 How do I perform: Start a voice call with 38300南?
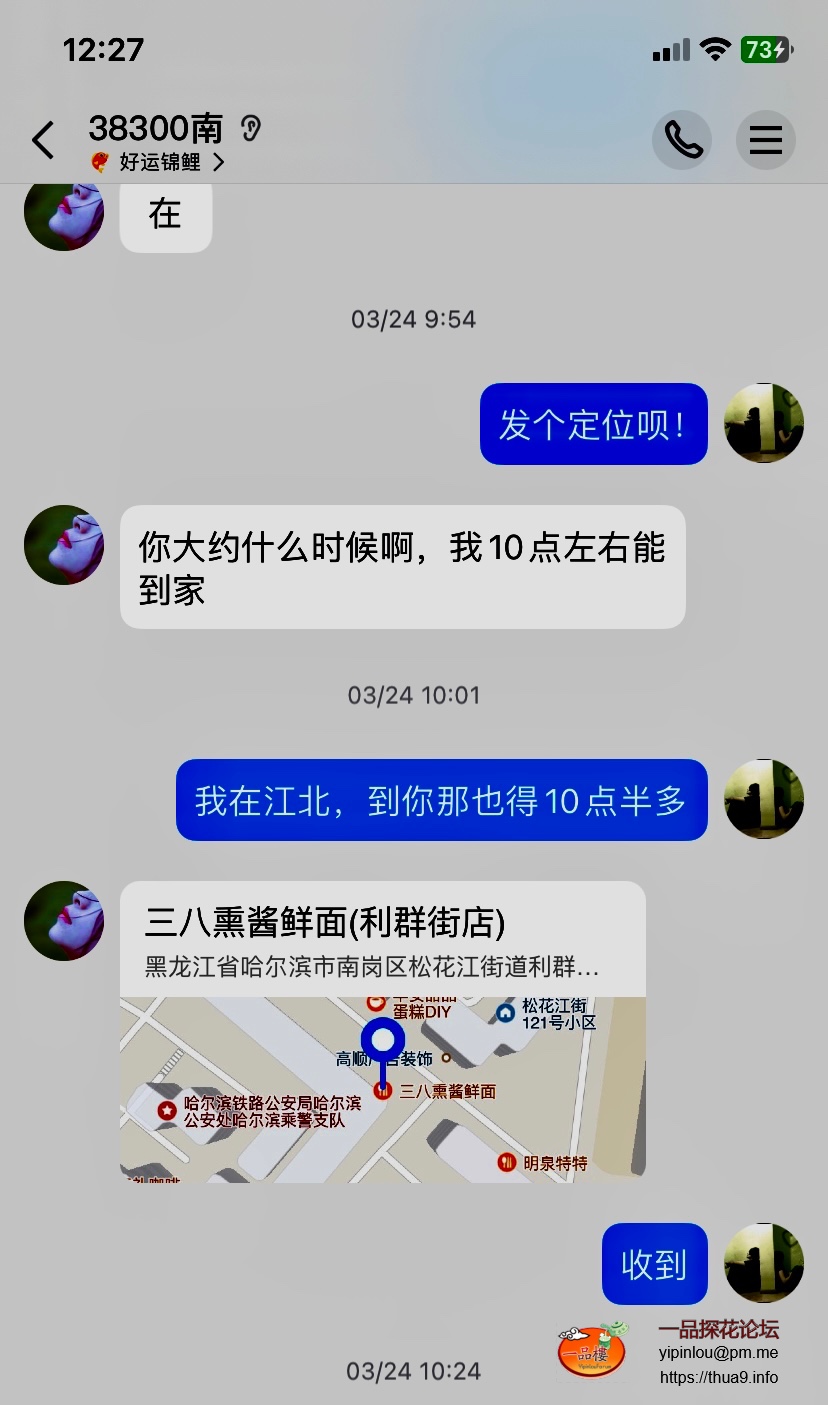pyautogui.click(x=682, y=140)
